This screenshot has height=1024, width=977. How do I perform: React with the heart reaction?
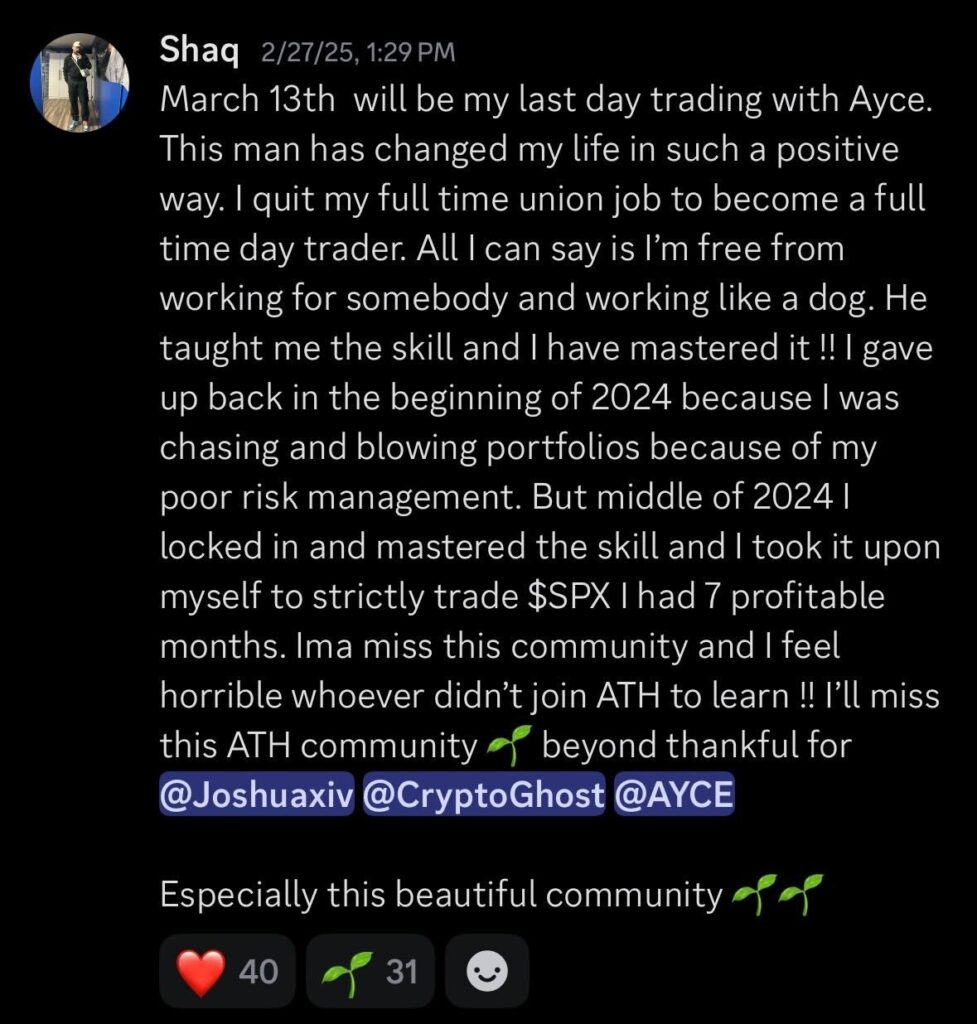click(x=227, y=971)
